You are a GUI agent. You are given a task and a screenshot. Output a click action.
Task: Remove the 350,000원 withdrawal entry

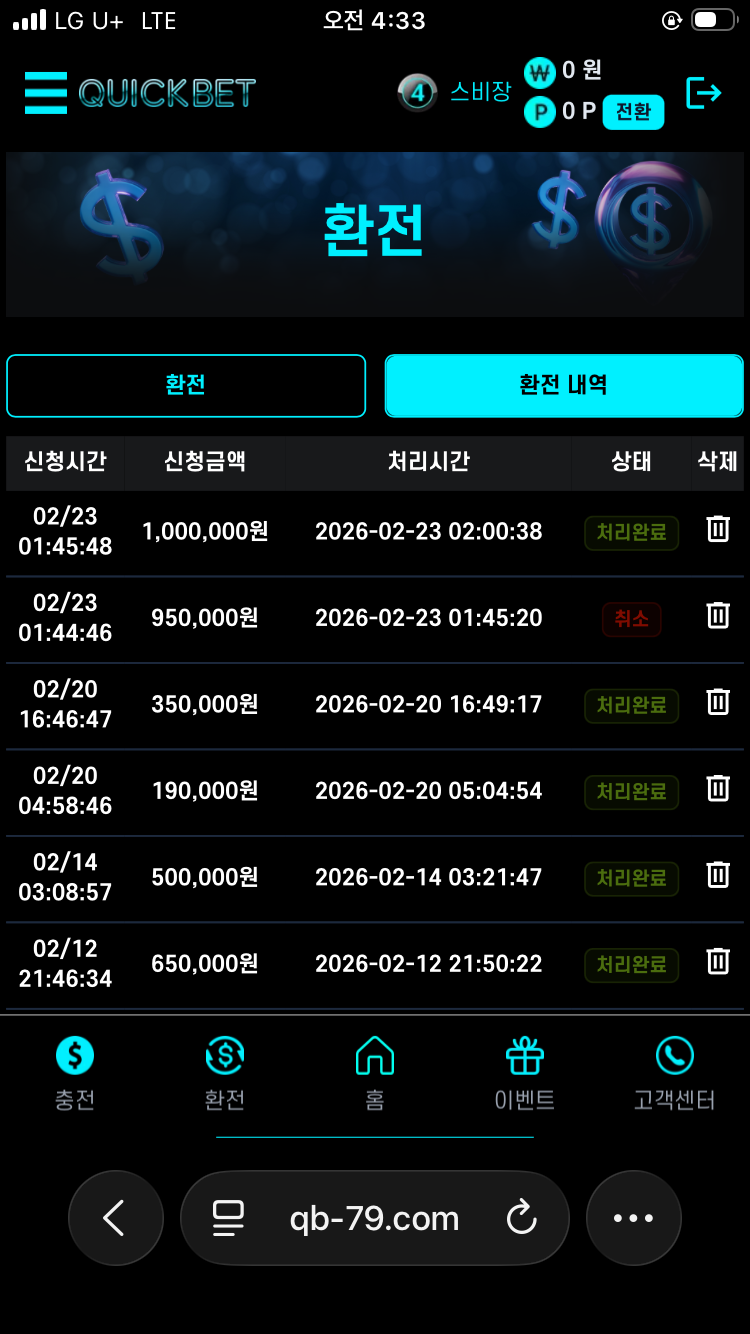pos(718,703)
